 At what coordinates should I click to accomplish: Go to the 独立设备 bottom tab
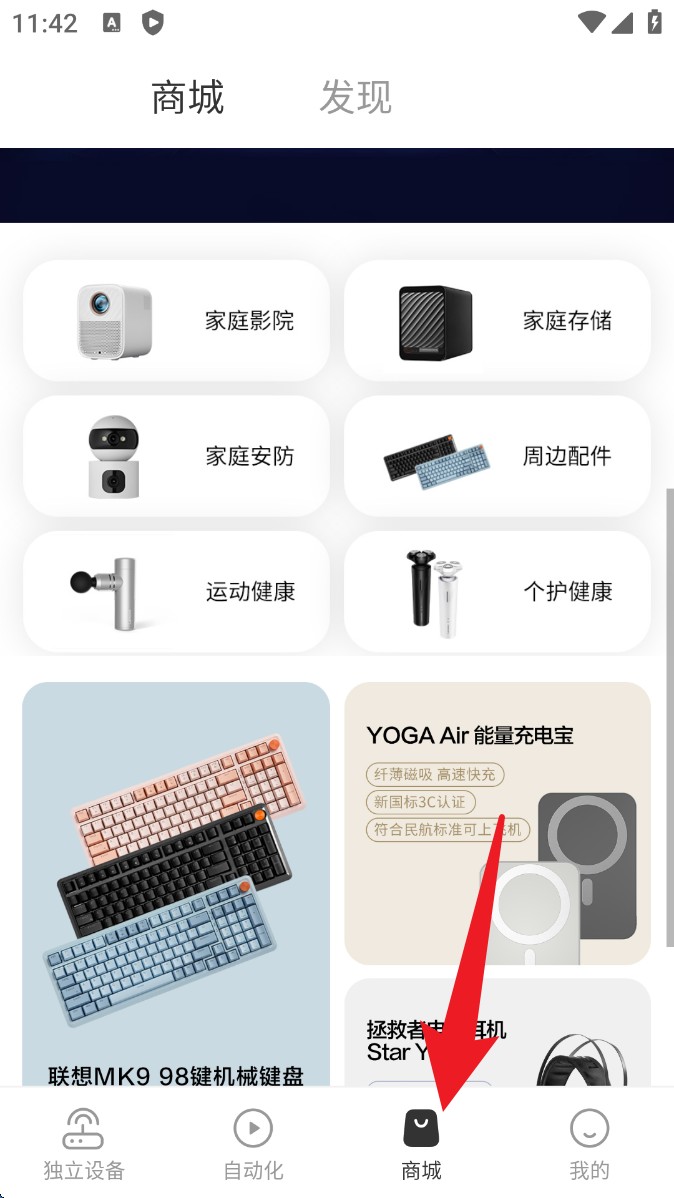84,1144
